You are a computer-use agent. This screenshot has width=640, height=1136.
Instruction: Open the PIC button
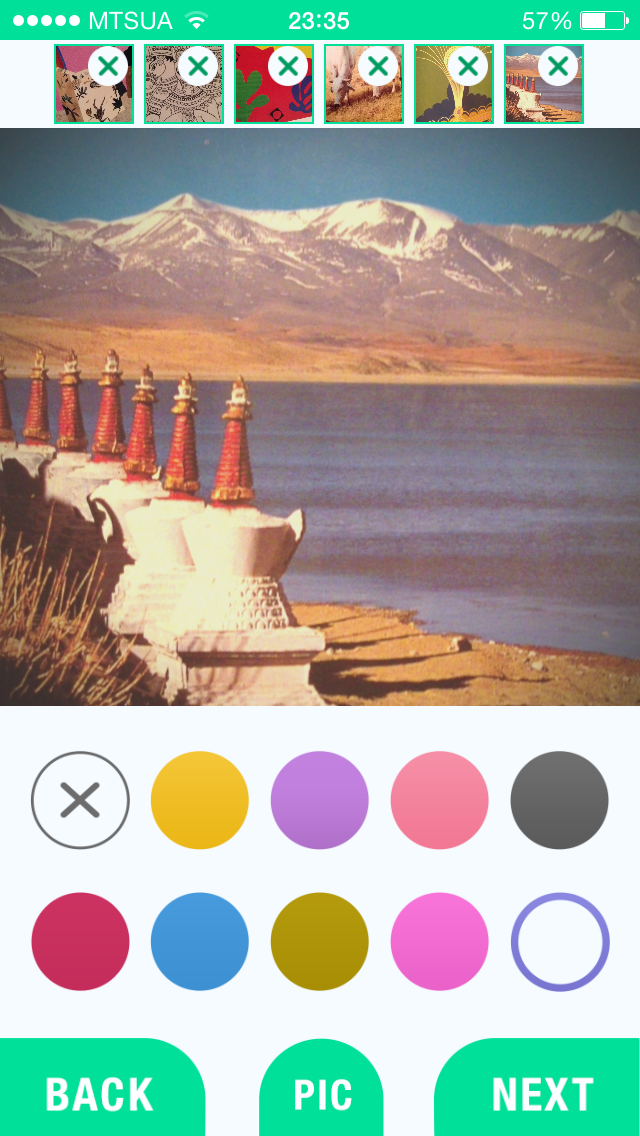(322, 1094)
